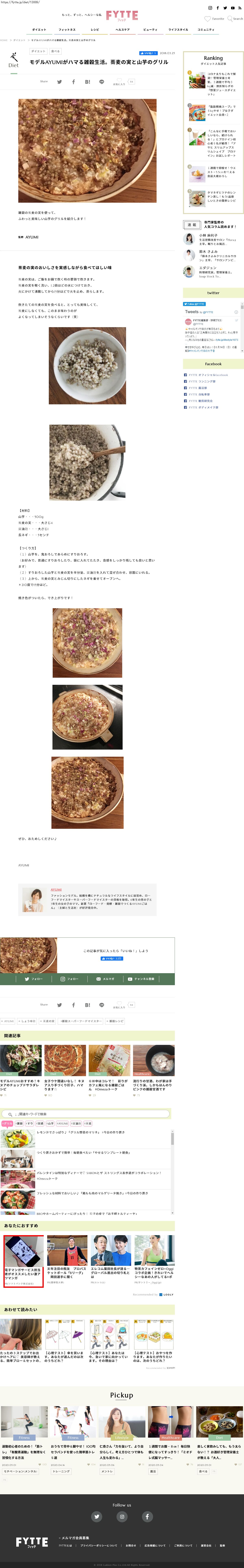This screenshot has width=244, height=1568.
Task: Share the article on Twitter below the title
Action: 59,82
